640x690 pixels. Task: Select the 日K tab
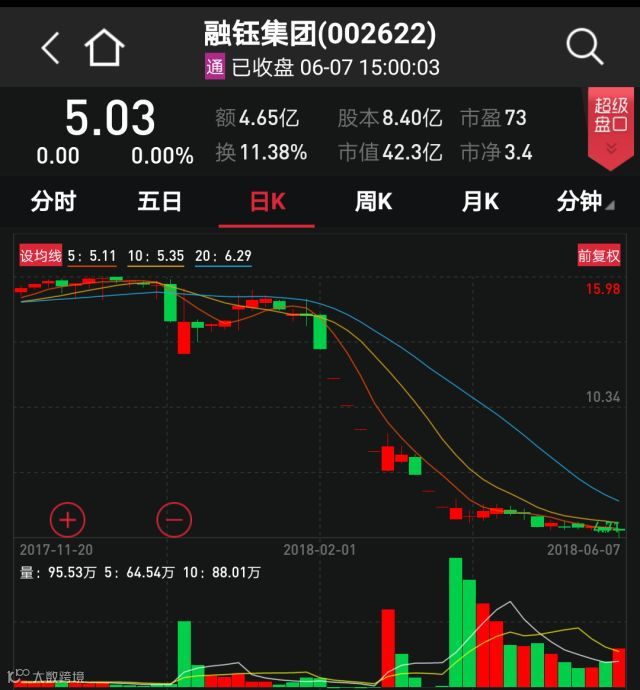pos(267,202)
